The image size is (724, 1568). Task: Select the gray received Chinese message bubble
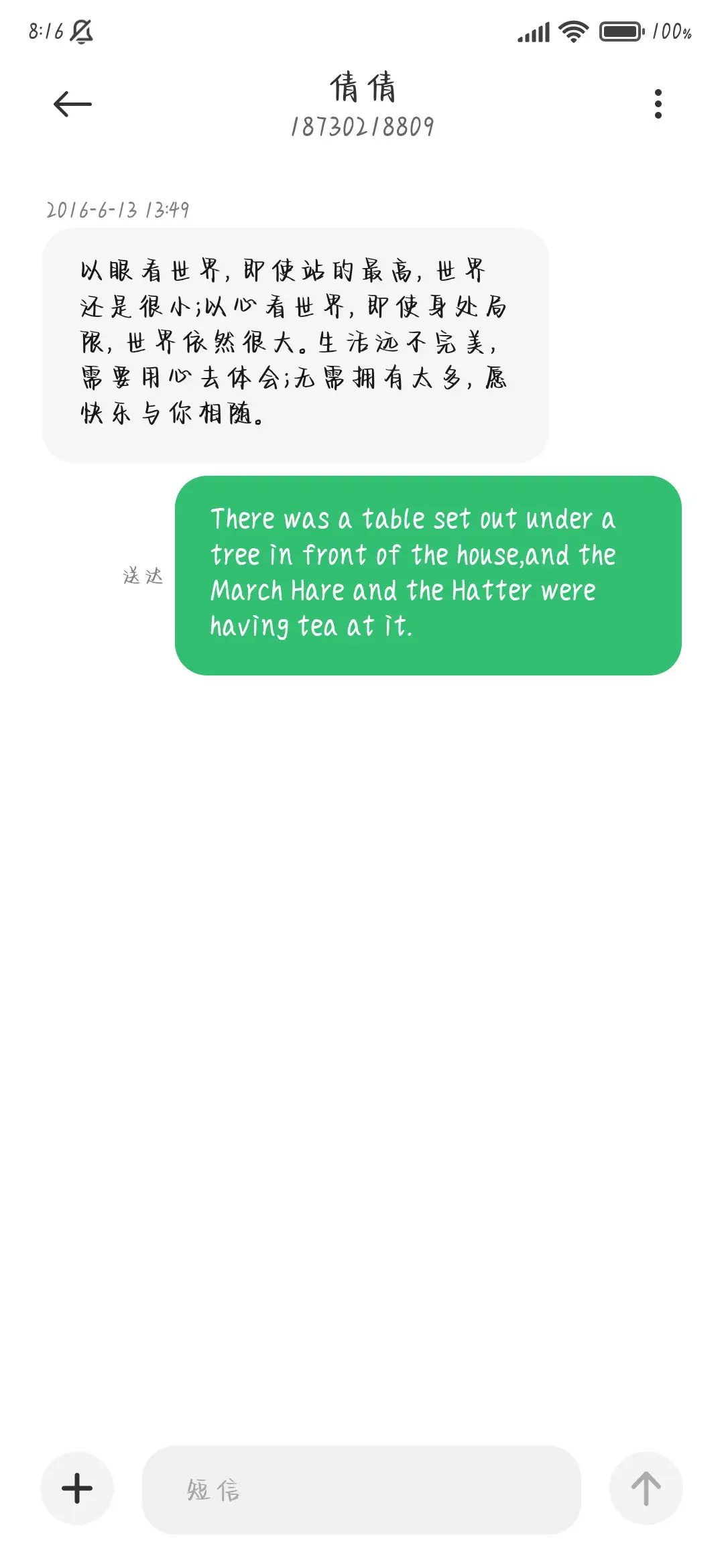click(295, 342)
